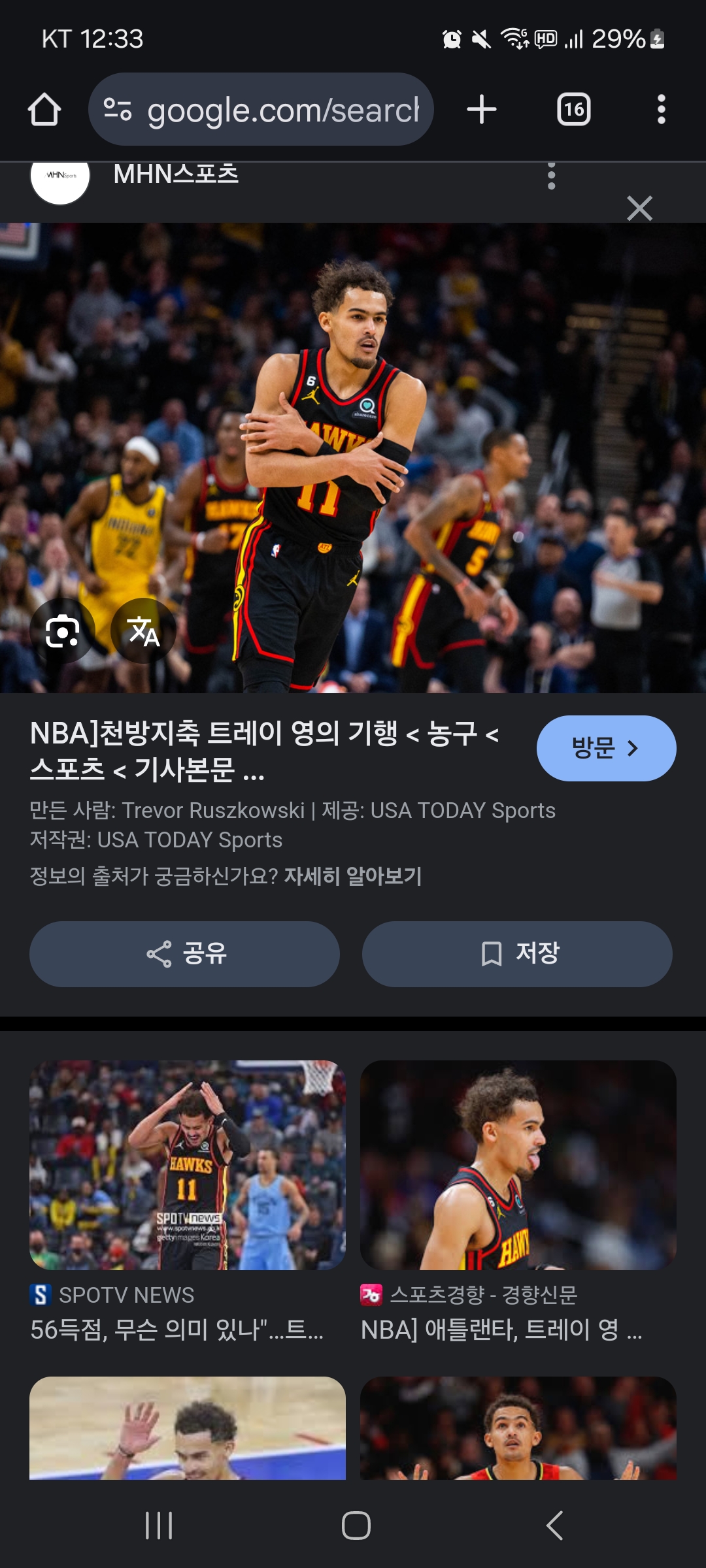Viewport: 706px width, 1568px height.
Task: Show recent apps from the navigation bar
Action: click(159, 1526)
